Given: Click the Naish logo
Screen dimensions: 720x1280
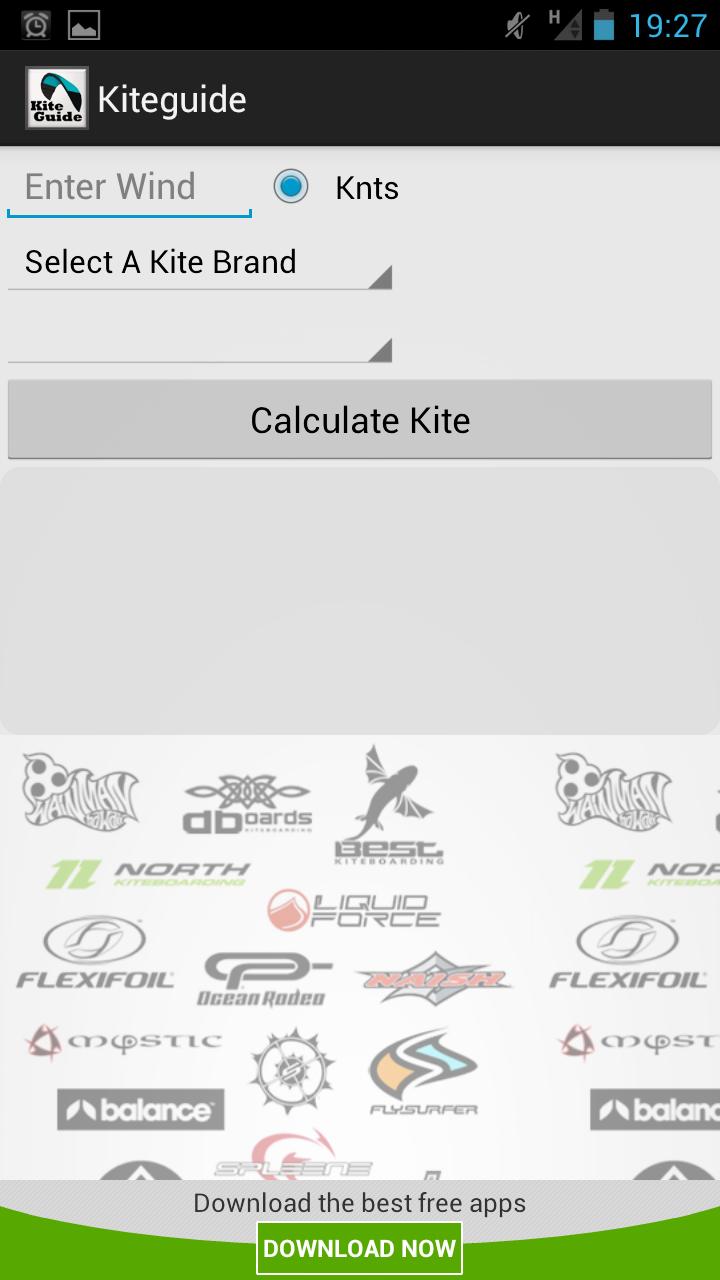Looking at the screenshot, I should (435, 975).
